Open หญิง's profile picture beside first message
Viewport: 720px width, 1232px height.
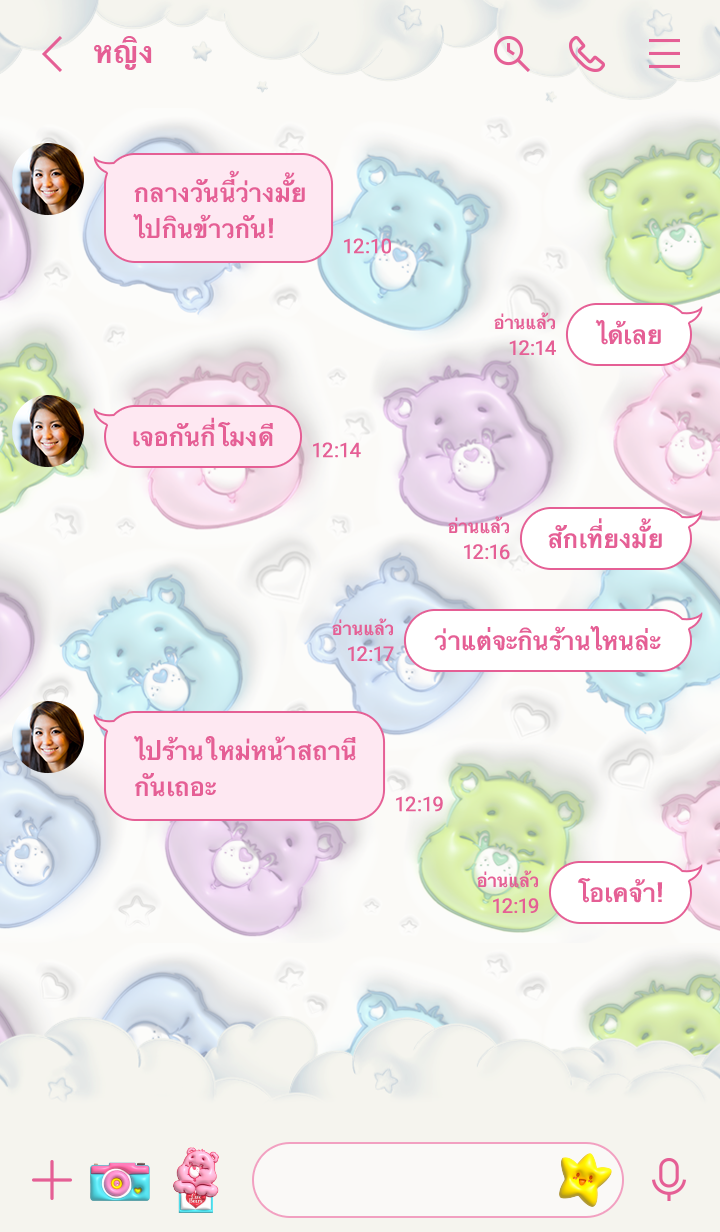pos(48,179)
